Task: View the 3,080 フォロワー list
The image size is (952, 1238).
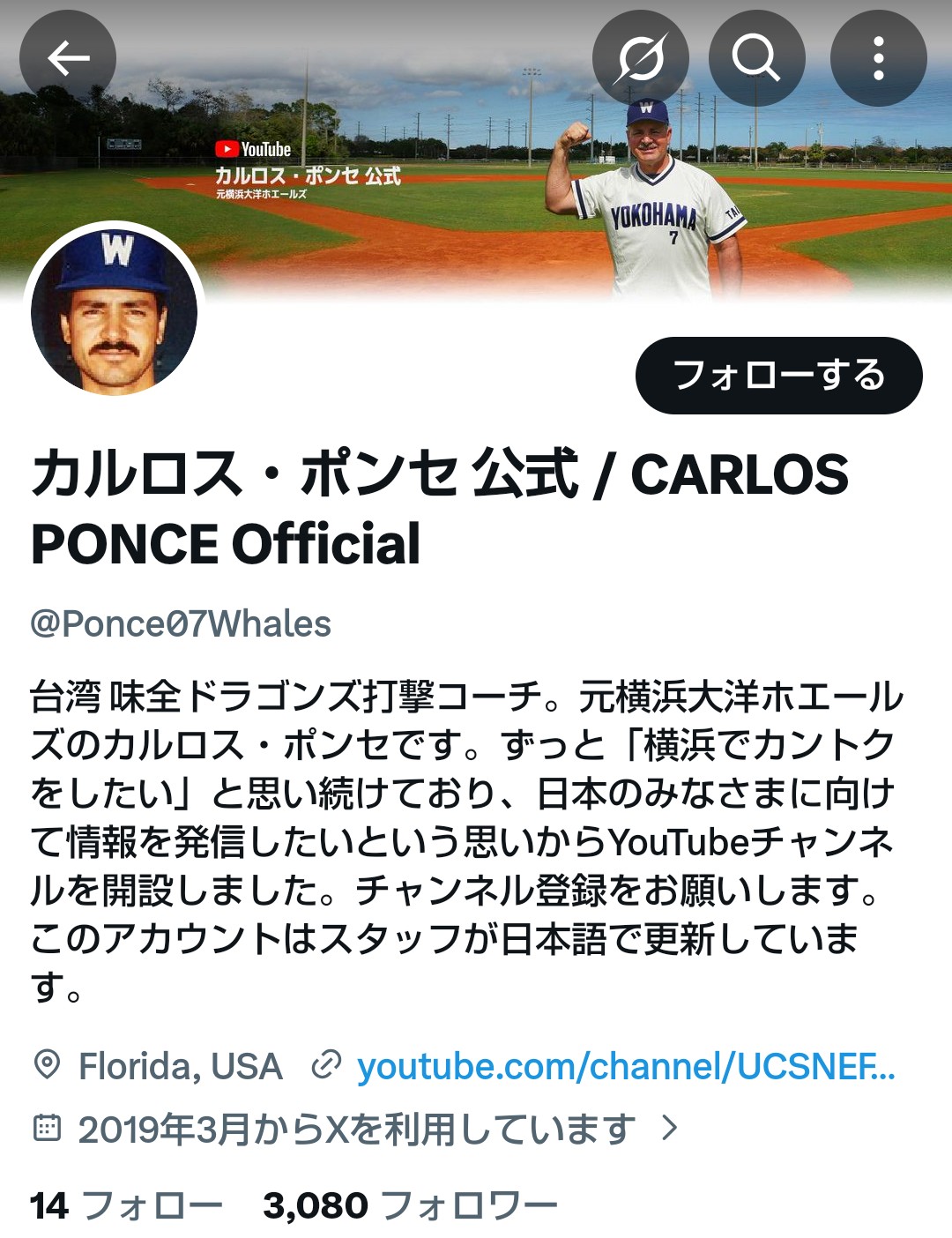Action: click(x=410, y=1205)
